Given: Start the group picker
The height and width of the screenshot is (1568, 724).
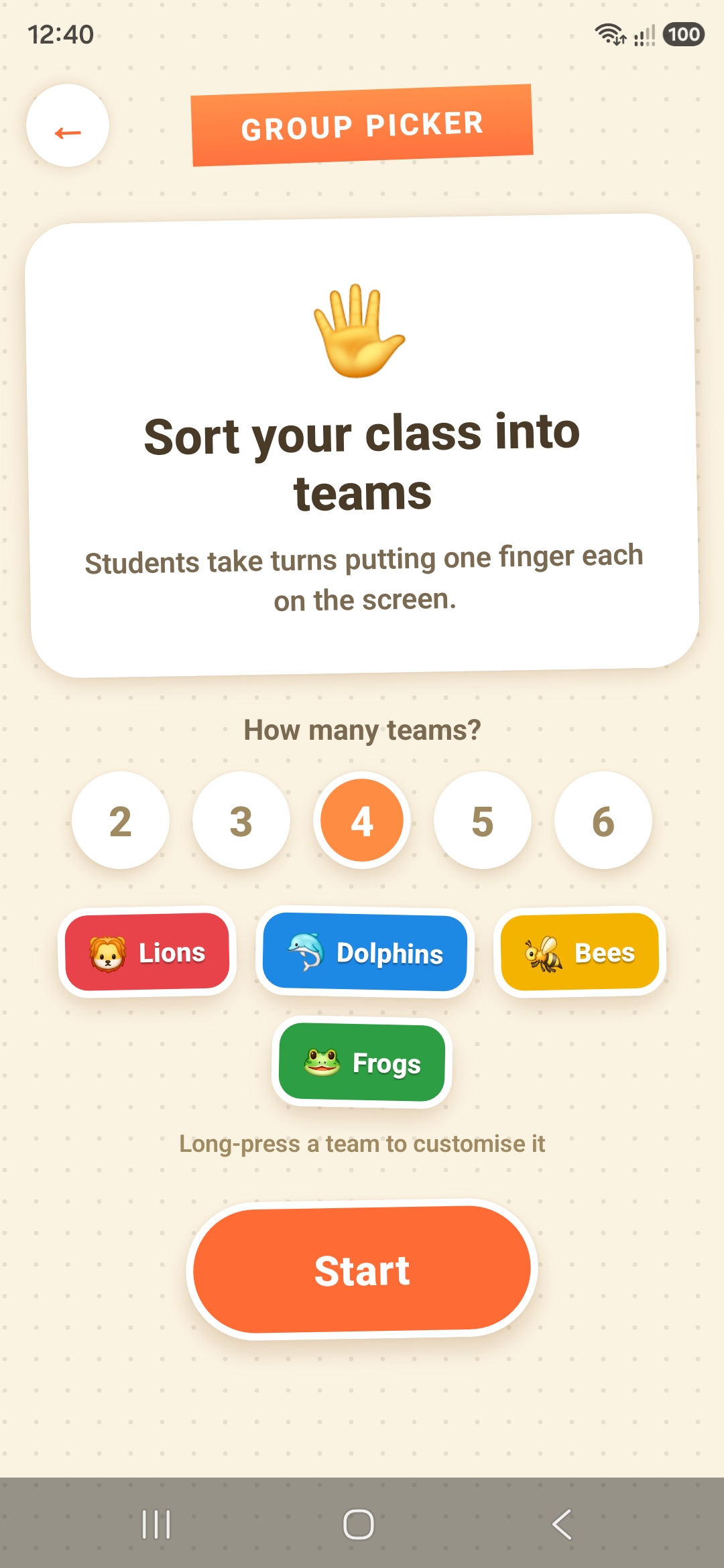Looking at the screenshot, I should tap(362, 1269).
